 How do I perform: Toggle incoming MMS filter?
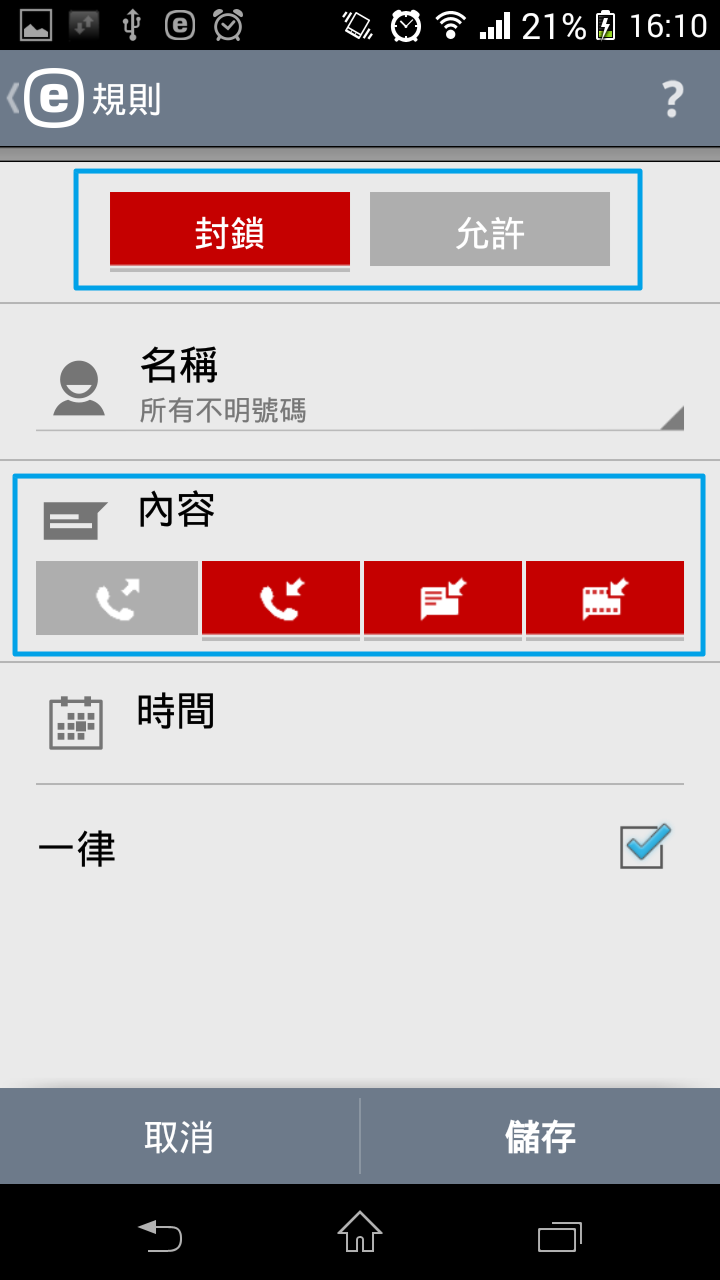tap(605, 598)
